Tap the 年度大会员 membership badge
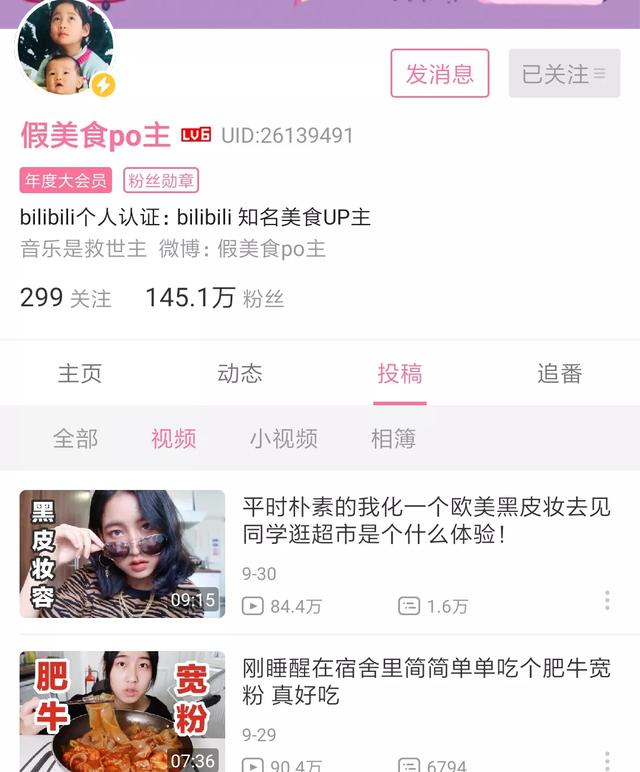 (x=66, y=181)
